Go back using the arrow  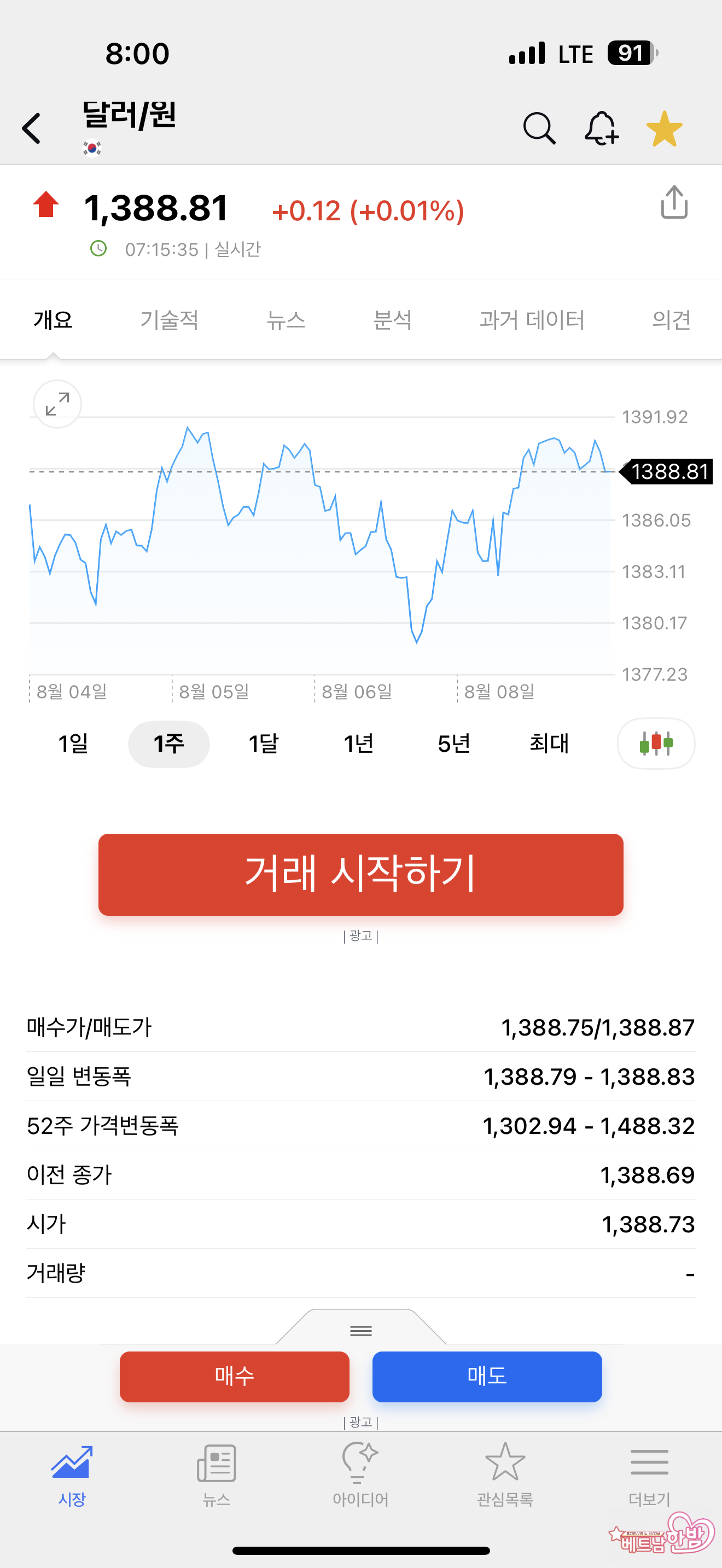tap(32, 128)
